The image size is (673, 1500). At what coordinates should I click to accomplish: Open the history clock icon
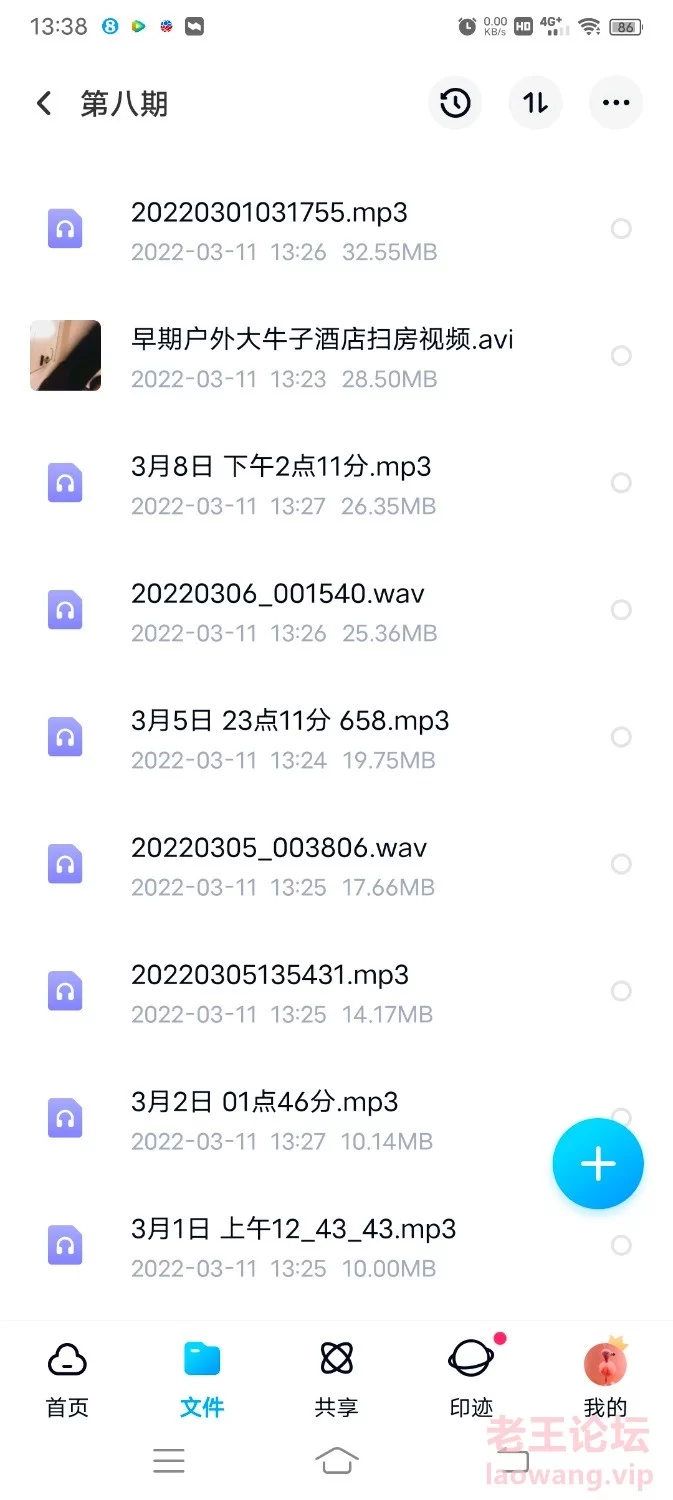point(455,102)
